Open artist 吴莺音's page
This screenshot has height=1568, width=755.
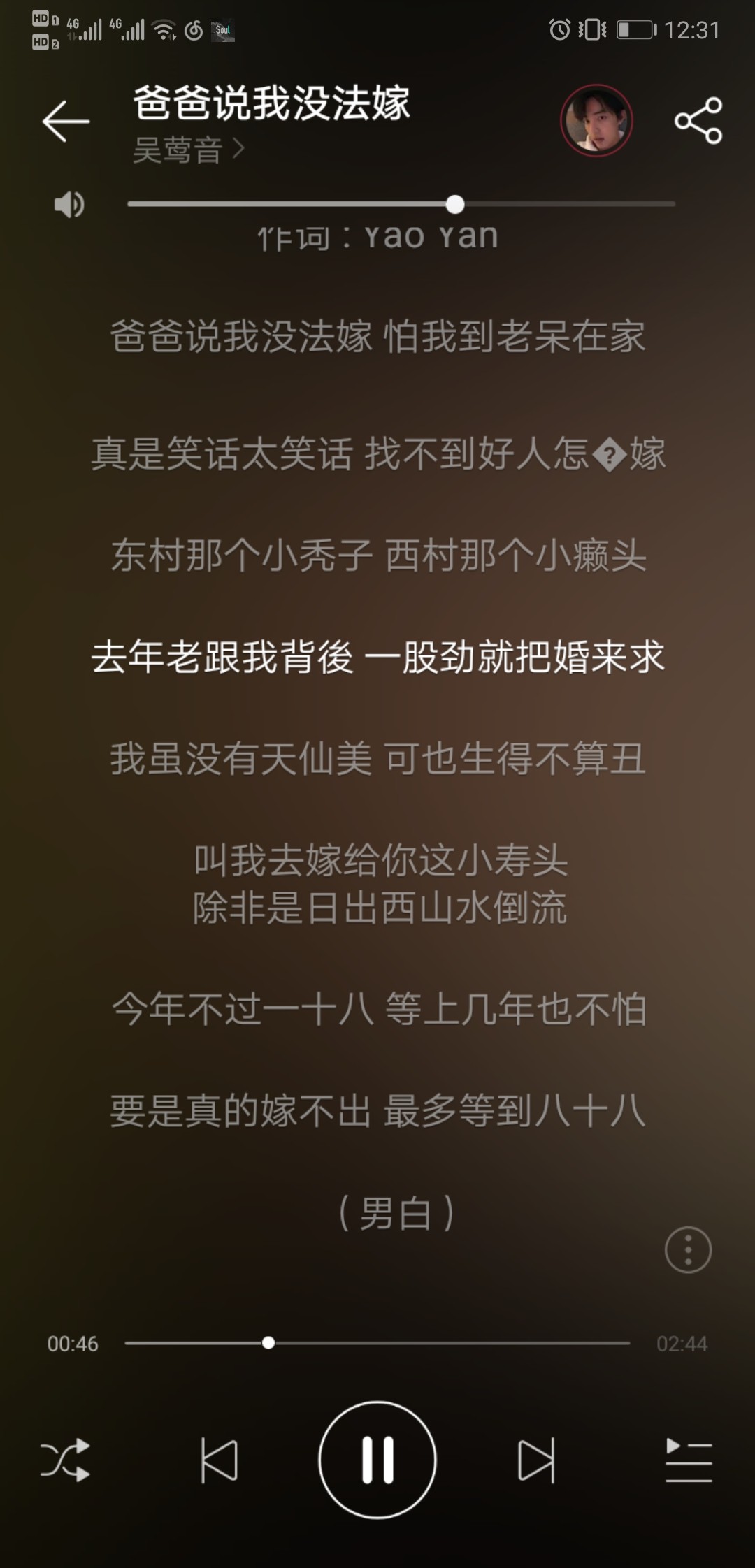click(x=188, y=150)
